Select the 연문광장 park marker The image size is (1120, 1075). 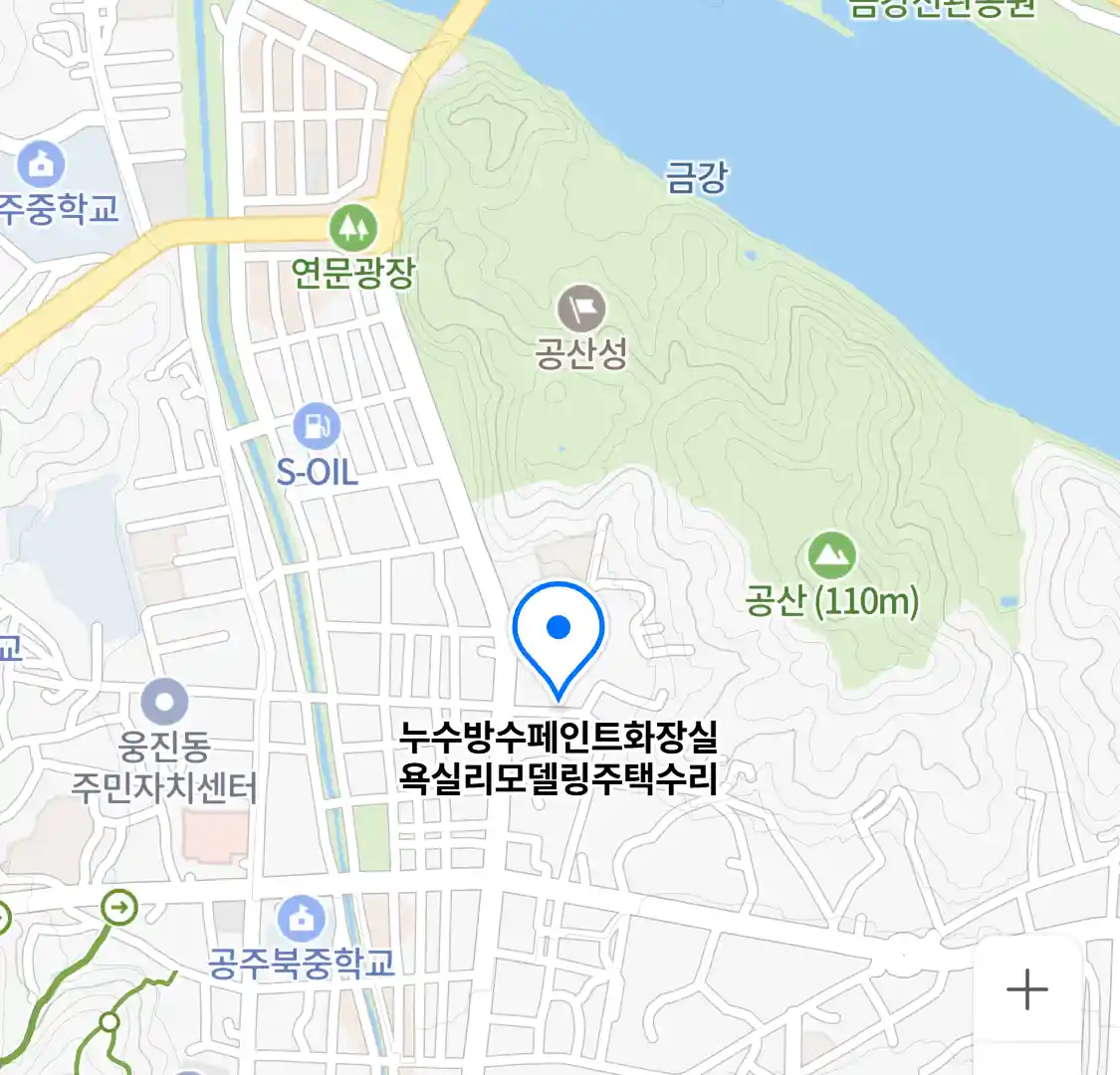pyautogui.click(x=352, y=229)
